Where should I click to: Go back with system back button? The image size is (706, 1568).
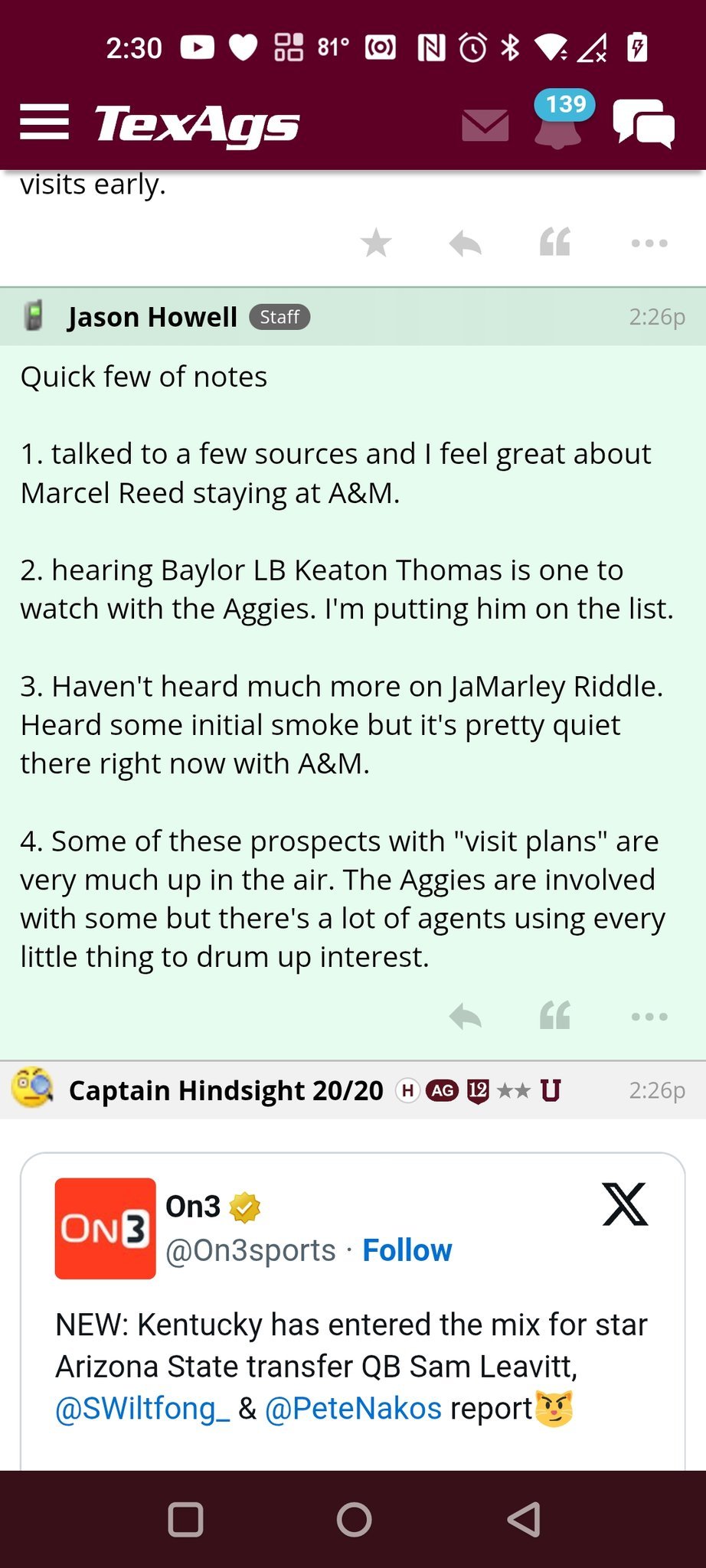[525, 1520]
